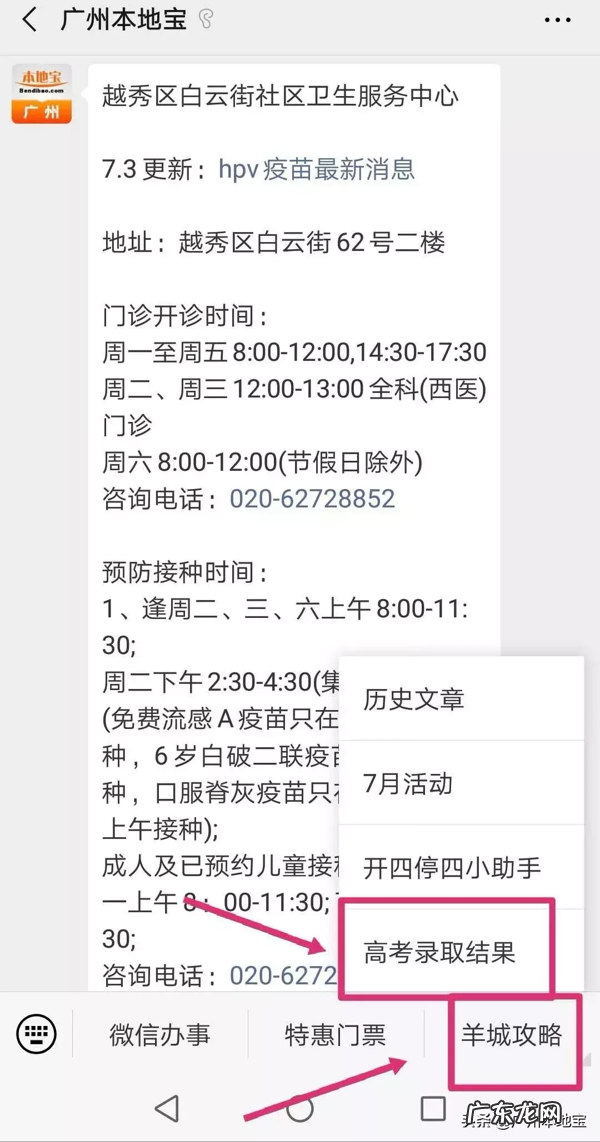Image resolution: width=600 pixels, height=1142 pixels.
Task: Open the three-dot overflow menu
Action: tap(557, 20)
